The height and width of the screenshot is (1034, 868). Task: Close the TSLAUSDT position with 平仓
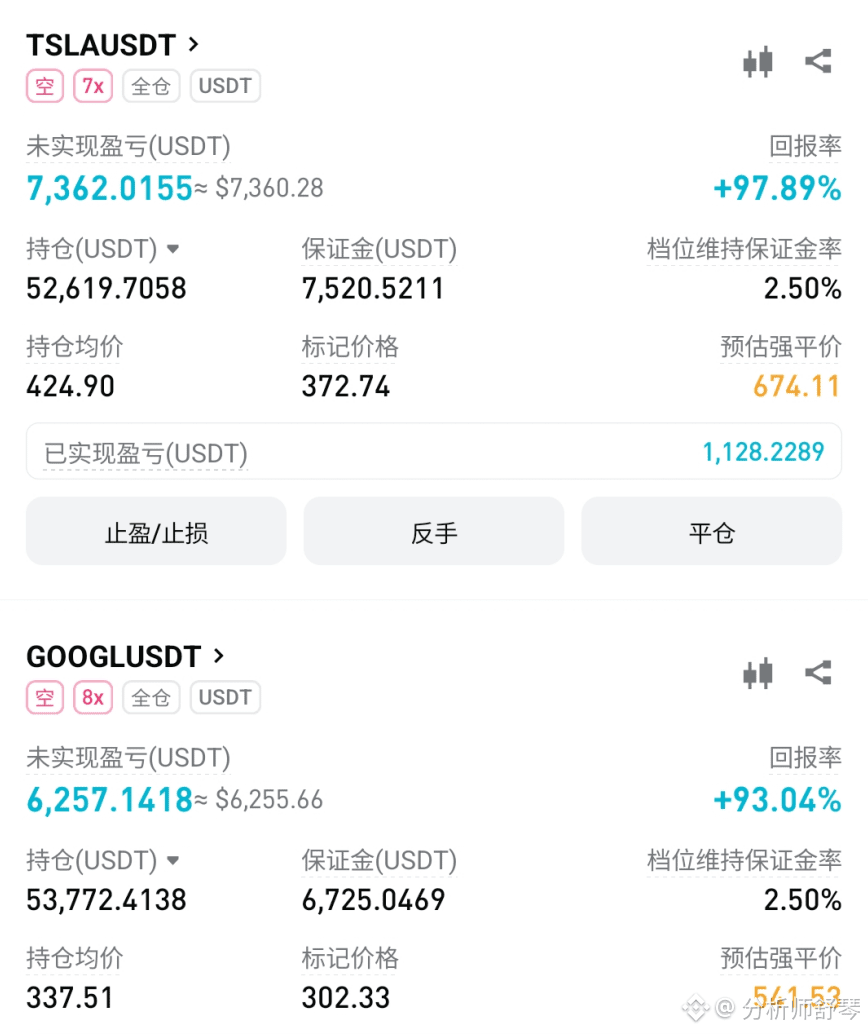click(x=711, y=532)
